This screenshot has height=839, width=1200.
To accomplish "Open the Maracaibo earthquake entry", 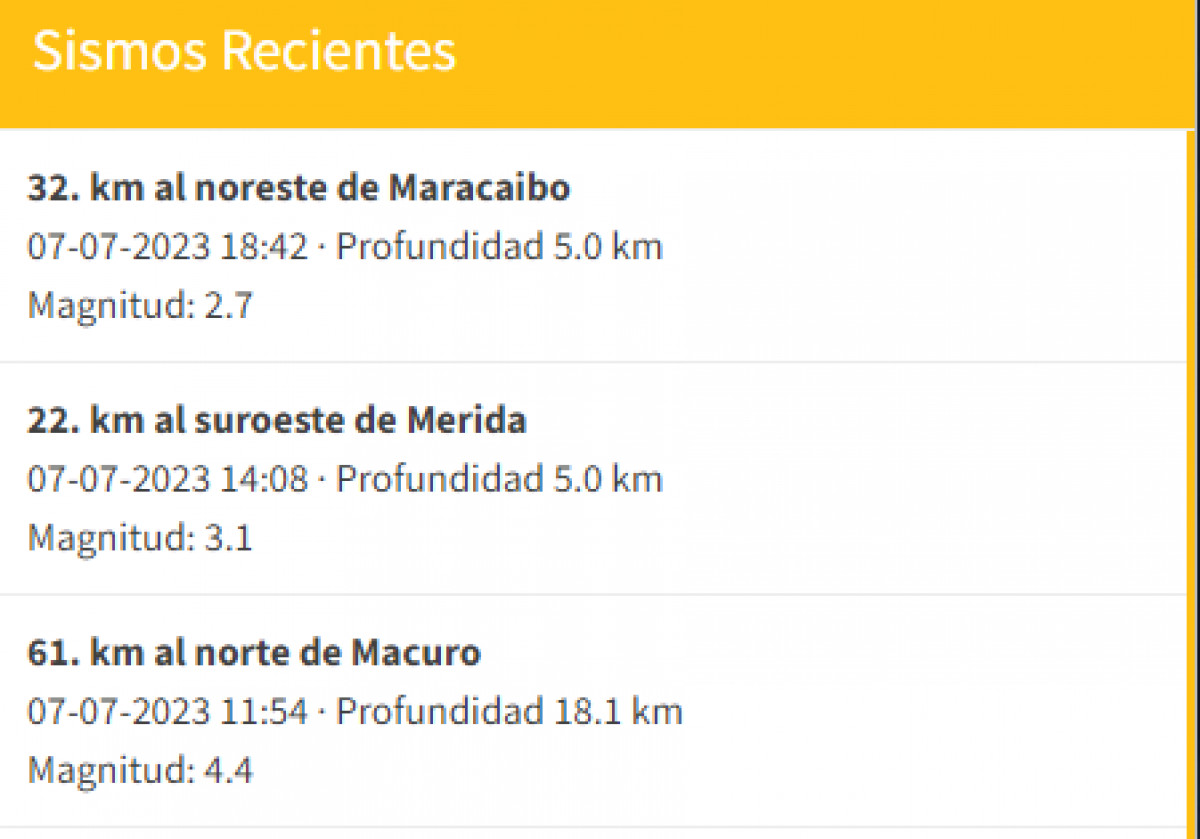I will (x=298, y=188).
